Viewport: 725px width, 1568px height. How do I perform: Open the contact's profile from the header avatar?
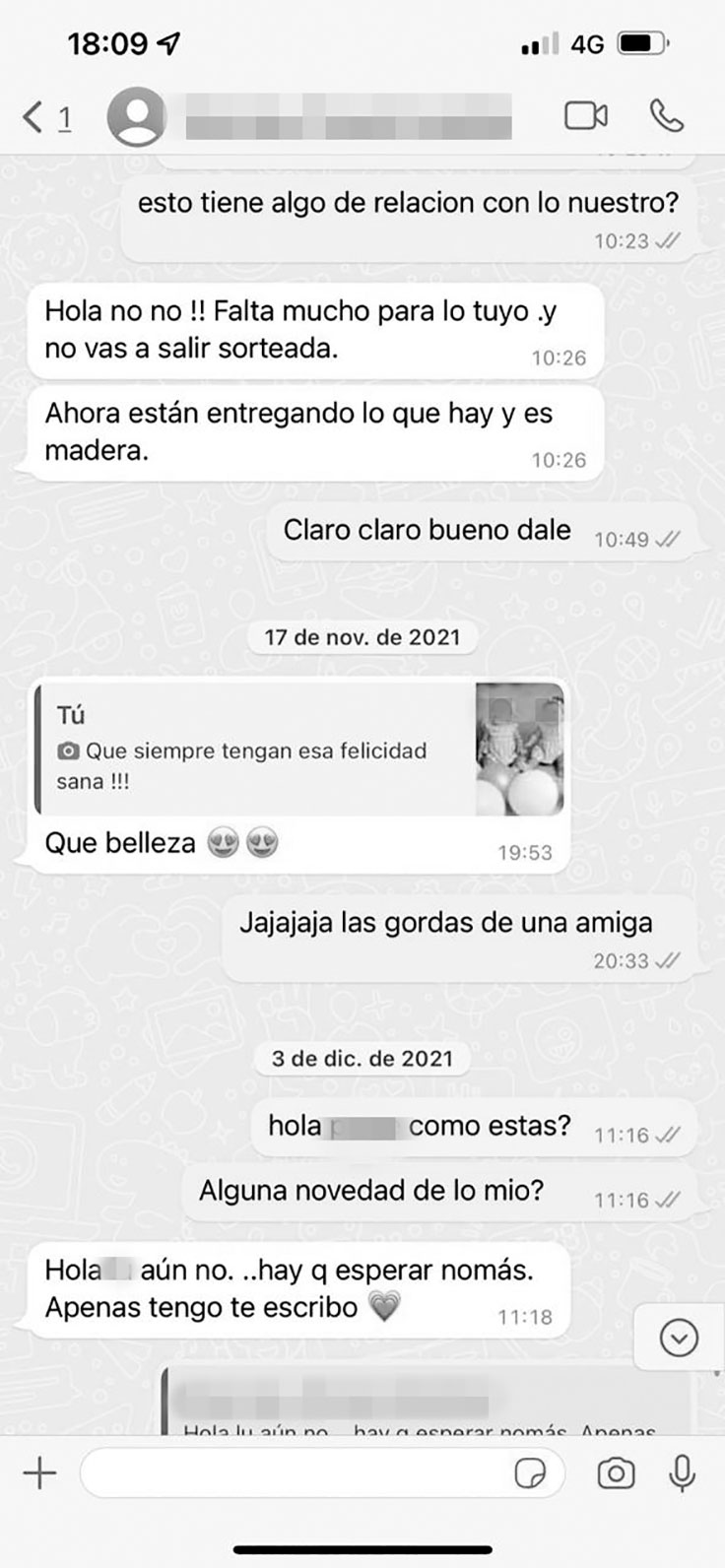136,118
